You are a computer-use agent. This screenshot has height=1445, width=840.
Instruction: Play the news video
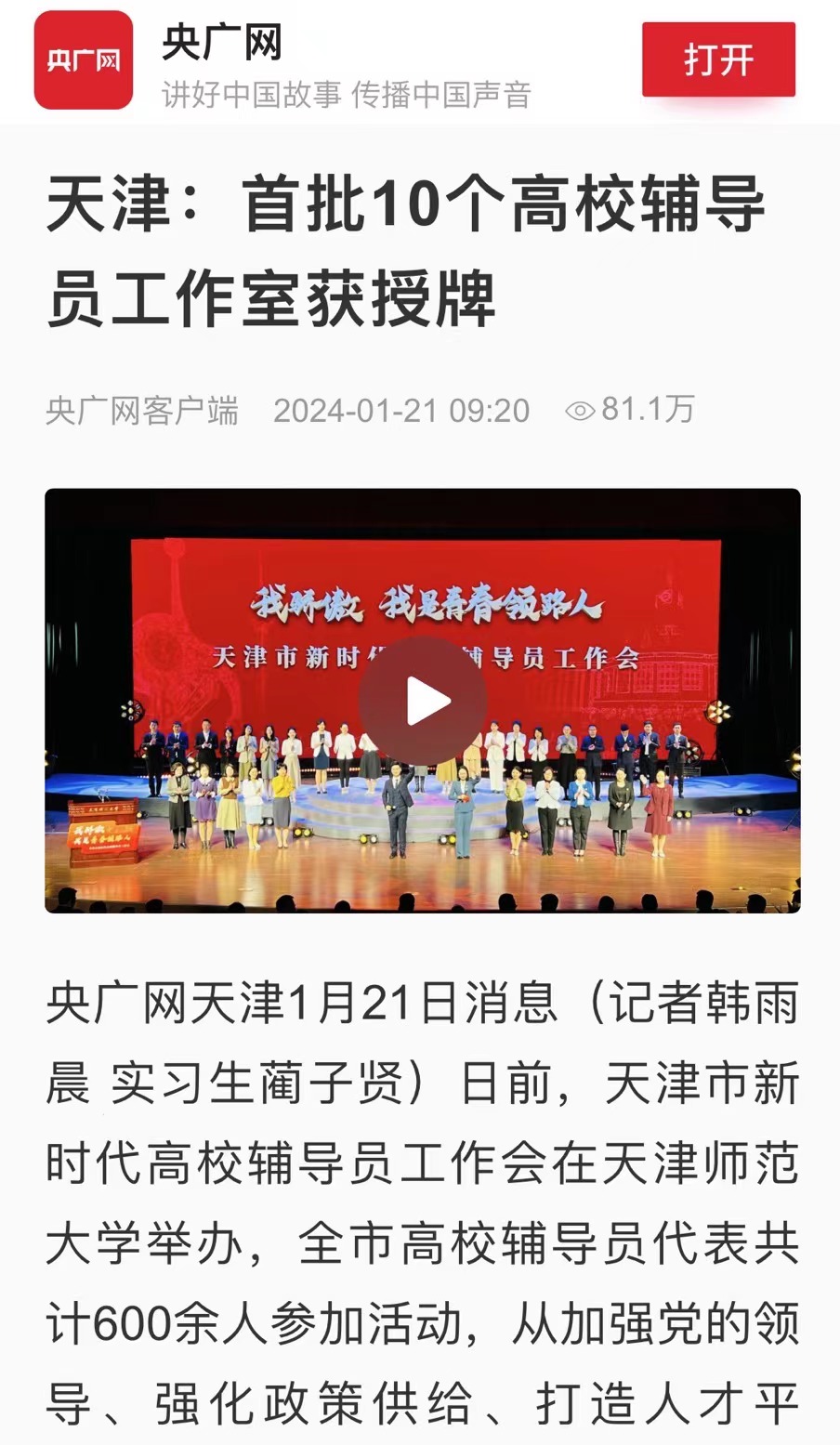click(423, 701)
